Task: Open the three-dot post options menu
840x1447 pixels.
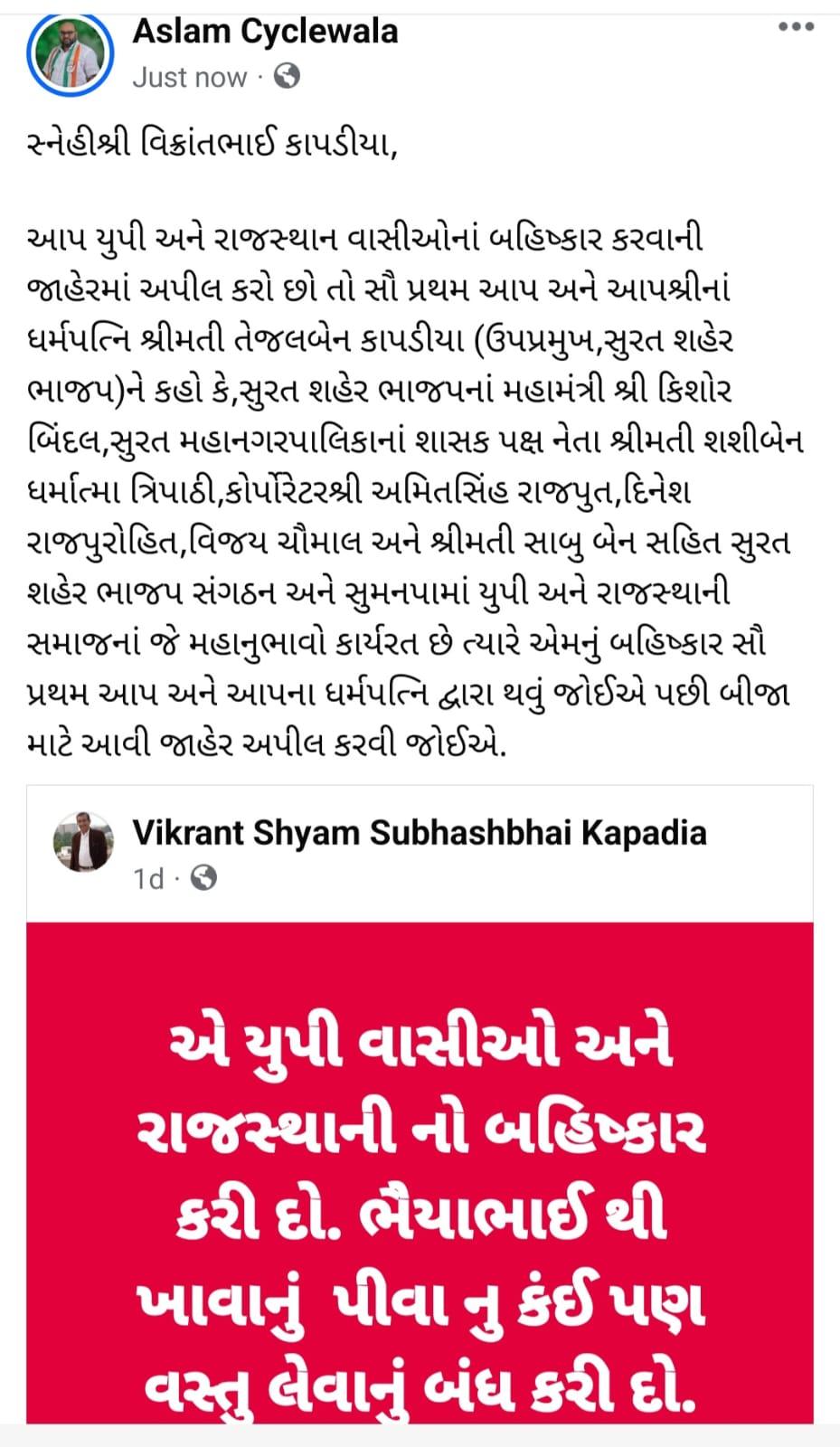Action: pos(796,27)
